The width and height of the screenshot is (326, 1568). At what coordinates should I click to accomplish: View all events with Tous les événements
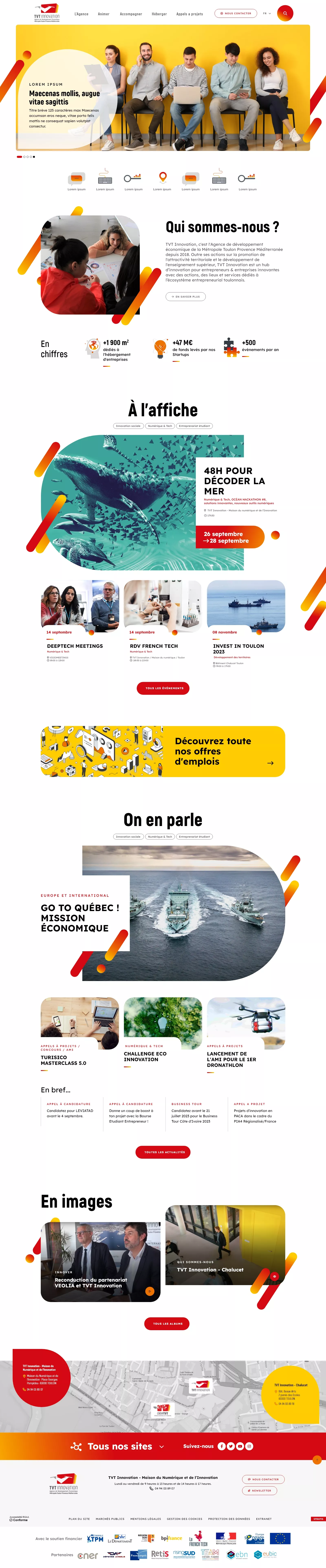click(163, 688)
